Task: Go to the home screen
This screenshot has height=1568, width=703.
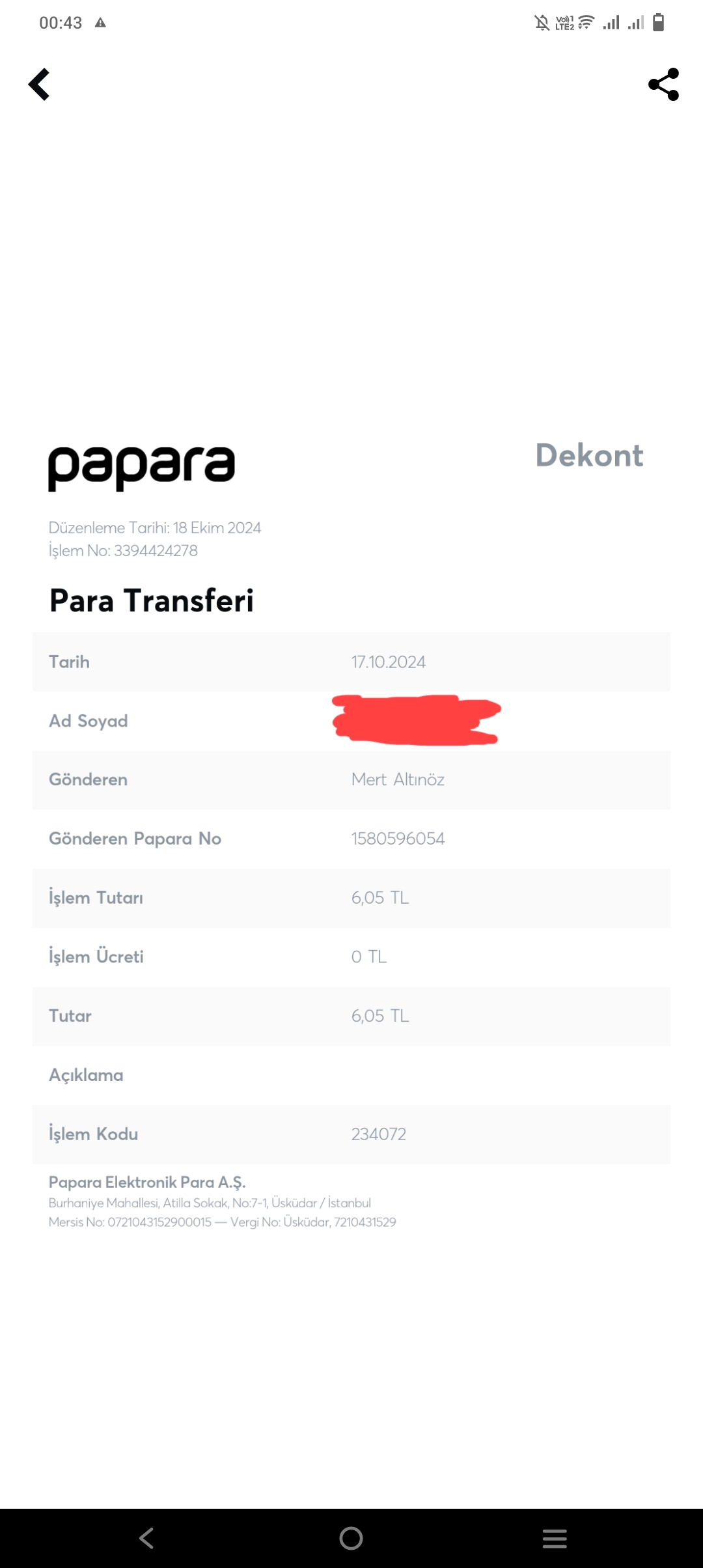Action: click(x=351, y=1539)
